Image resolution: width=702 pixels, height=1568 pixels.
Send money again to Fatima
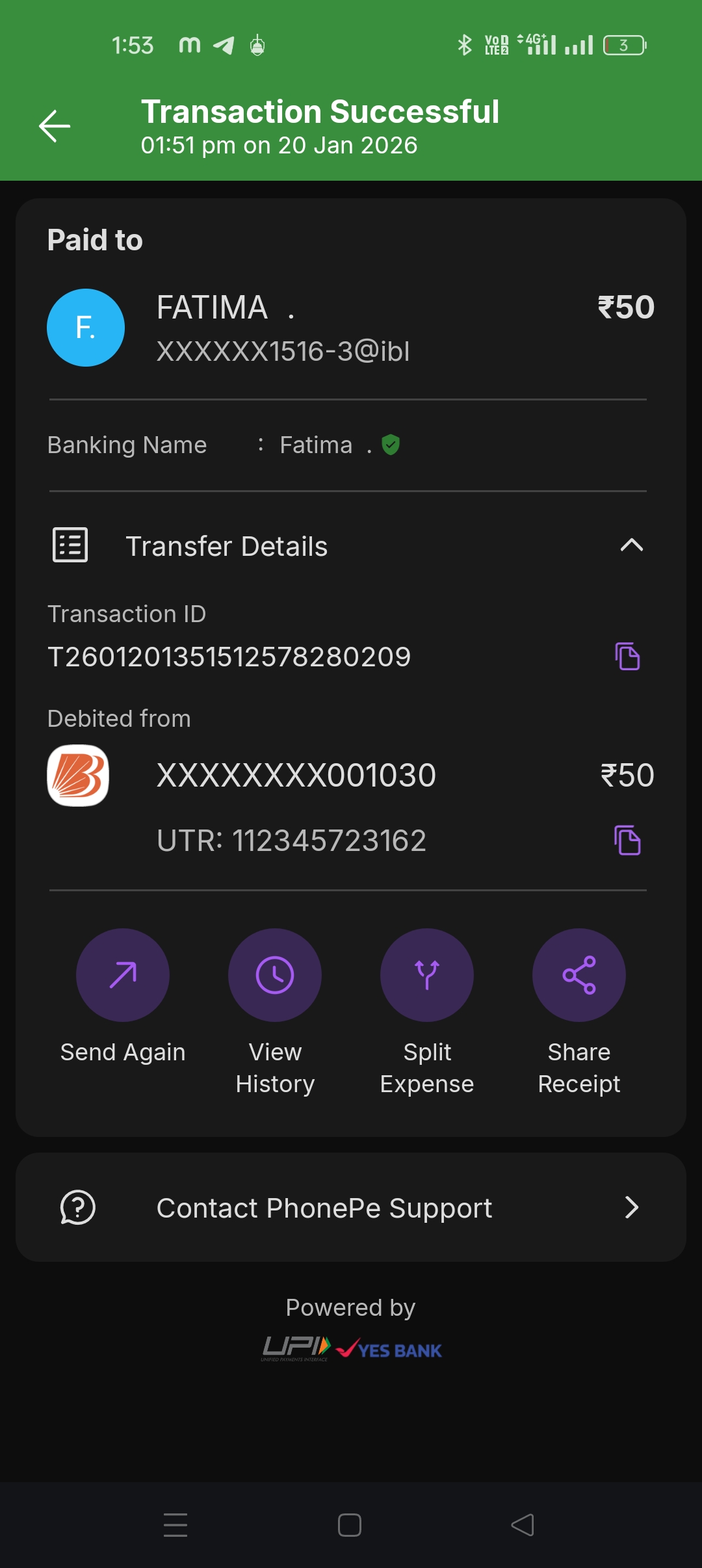123,975
